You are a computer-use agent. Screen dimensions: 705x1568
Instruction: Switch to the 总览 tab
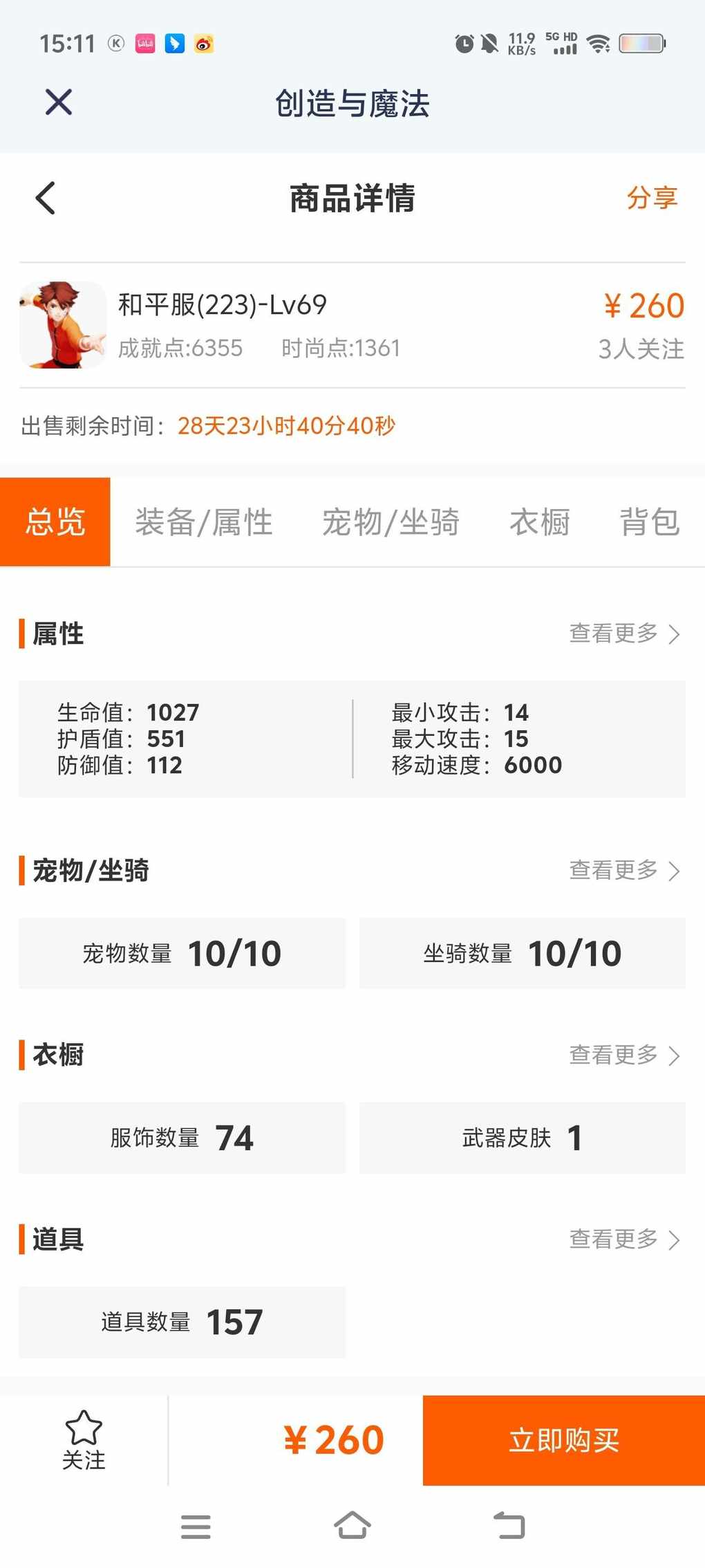click(55, 522)
